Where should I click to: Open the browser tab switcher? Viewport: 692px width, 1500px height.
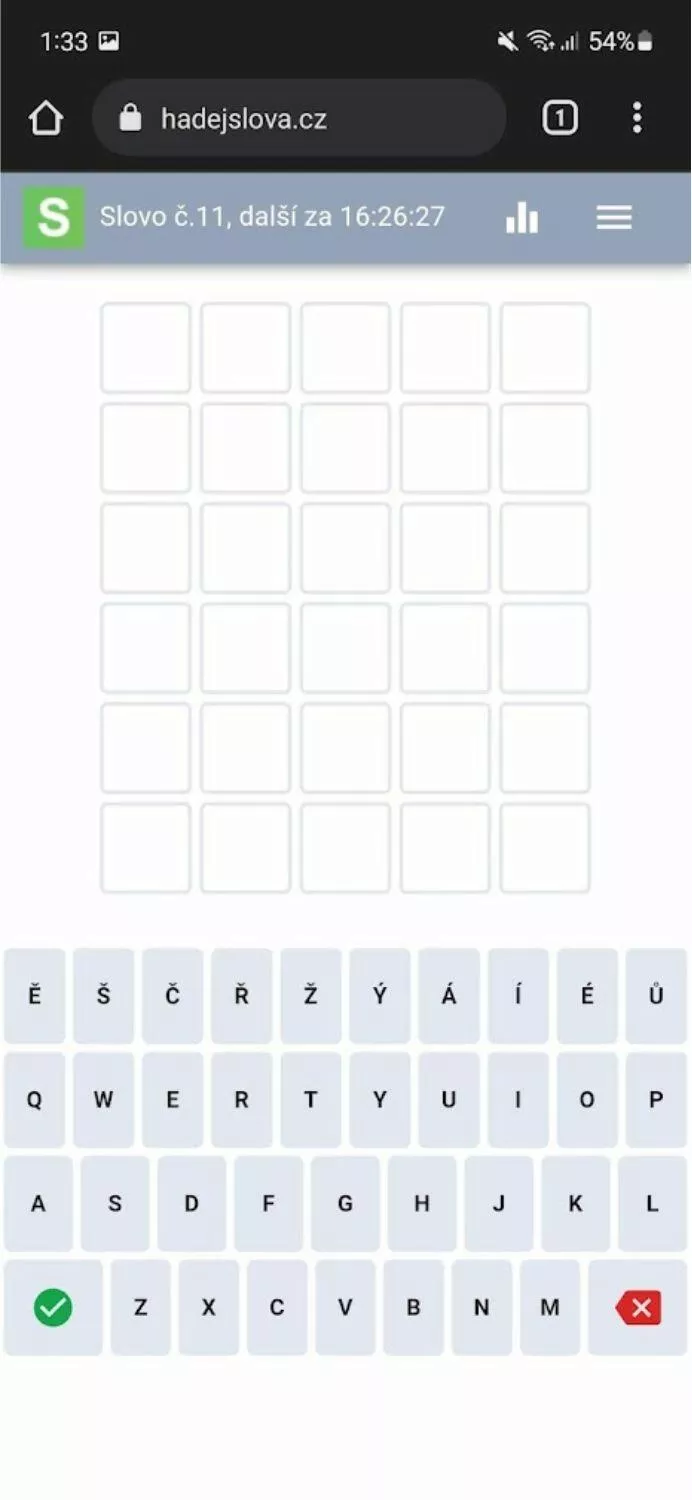coord(560,119)
